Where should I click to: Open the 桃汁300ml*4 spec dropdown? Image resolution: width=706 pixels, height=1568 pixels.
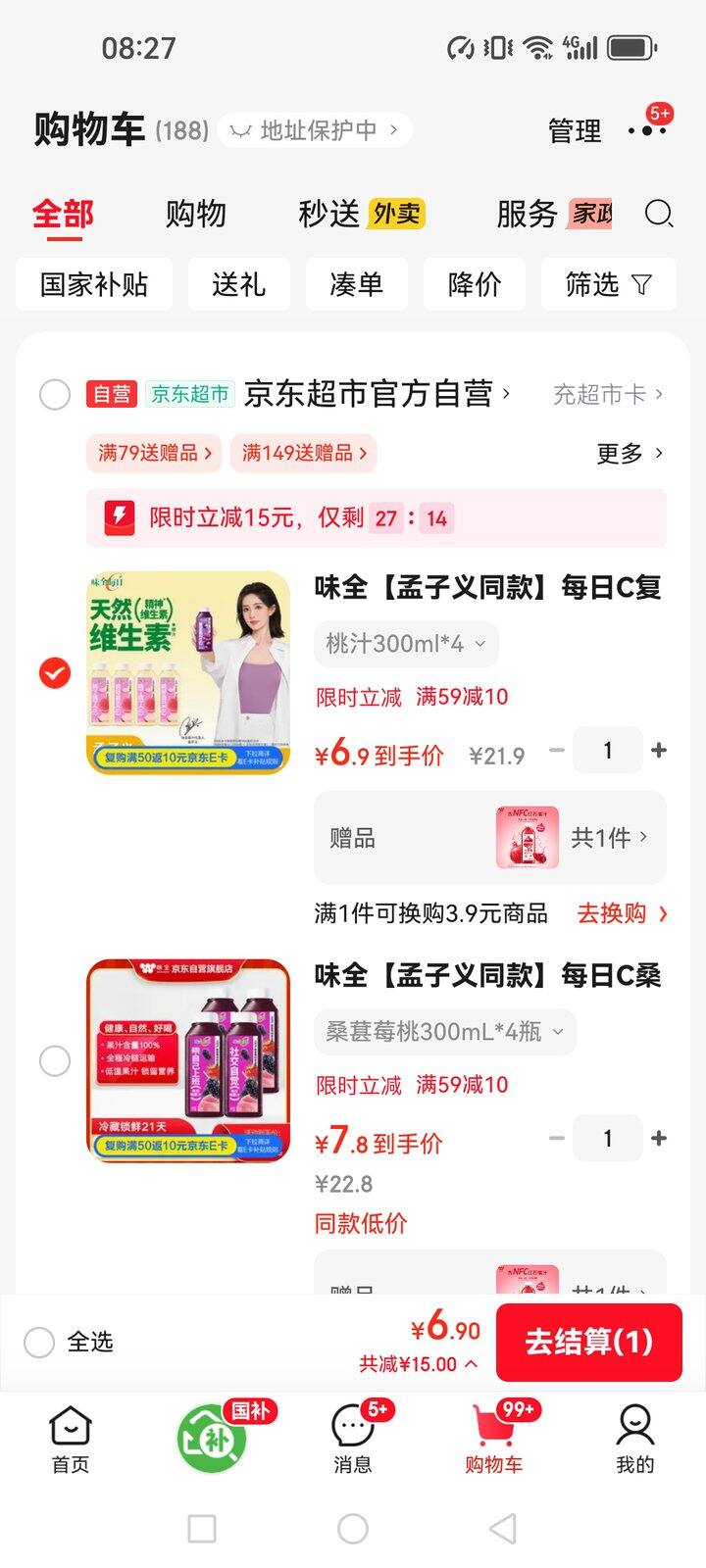pos(405,644)
